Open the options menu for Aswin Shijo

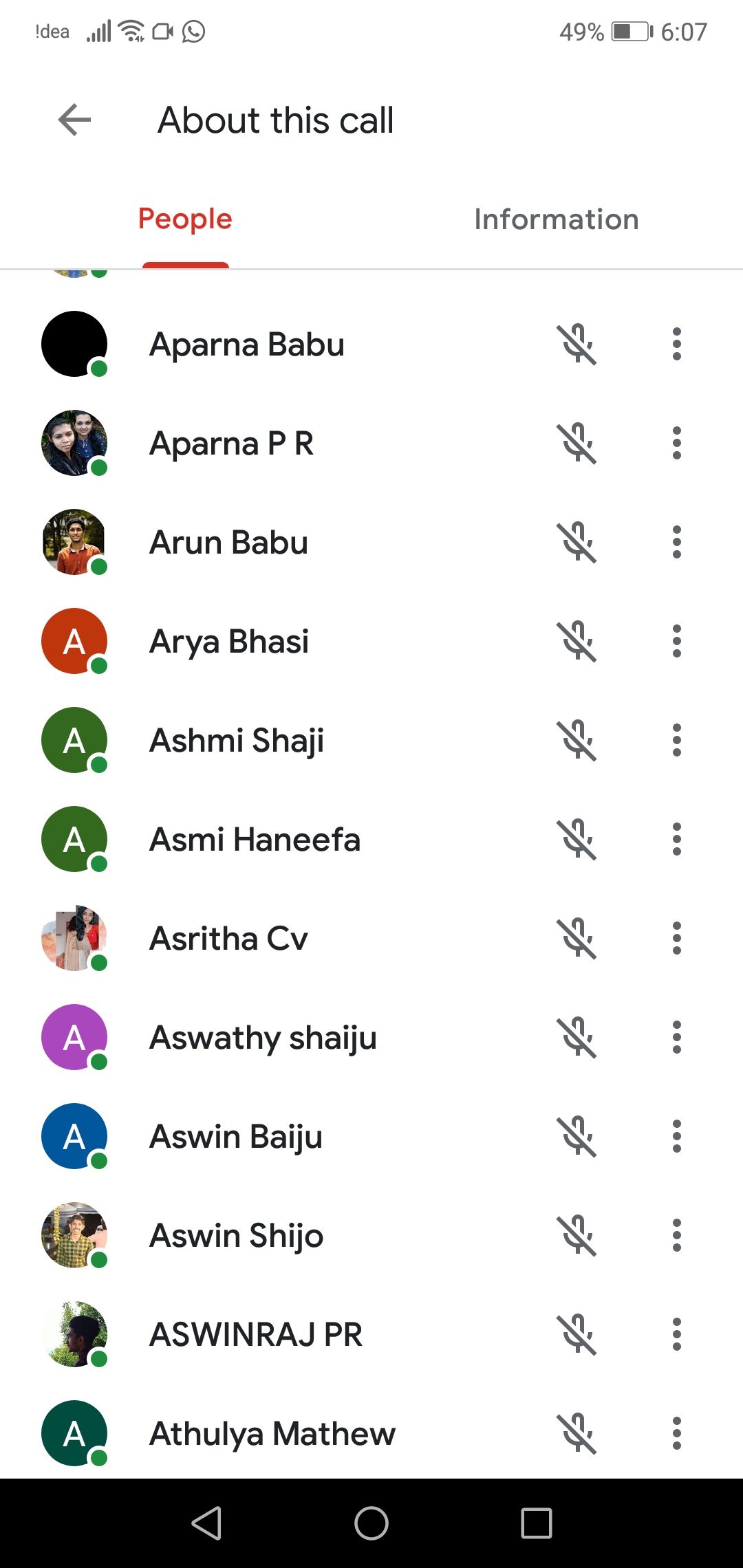pyautogui.click(x=677, y=1235)
